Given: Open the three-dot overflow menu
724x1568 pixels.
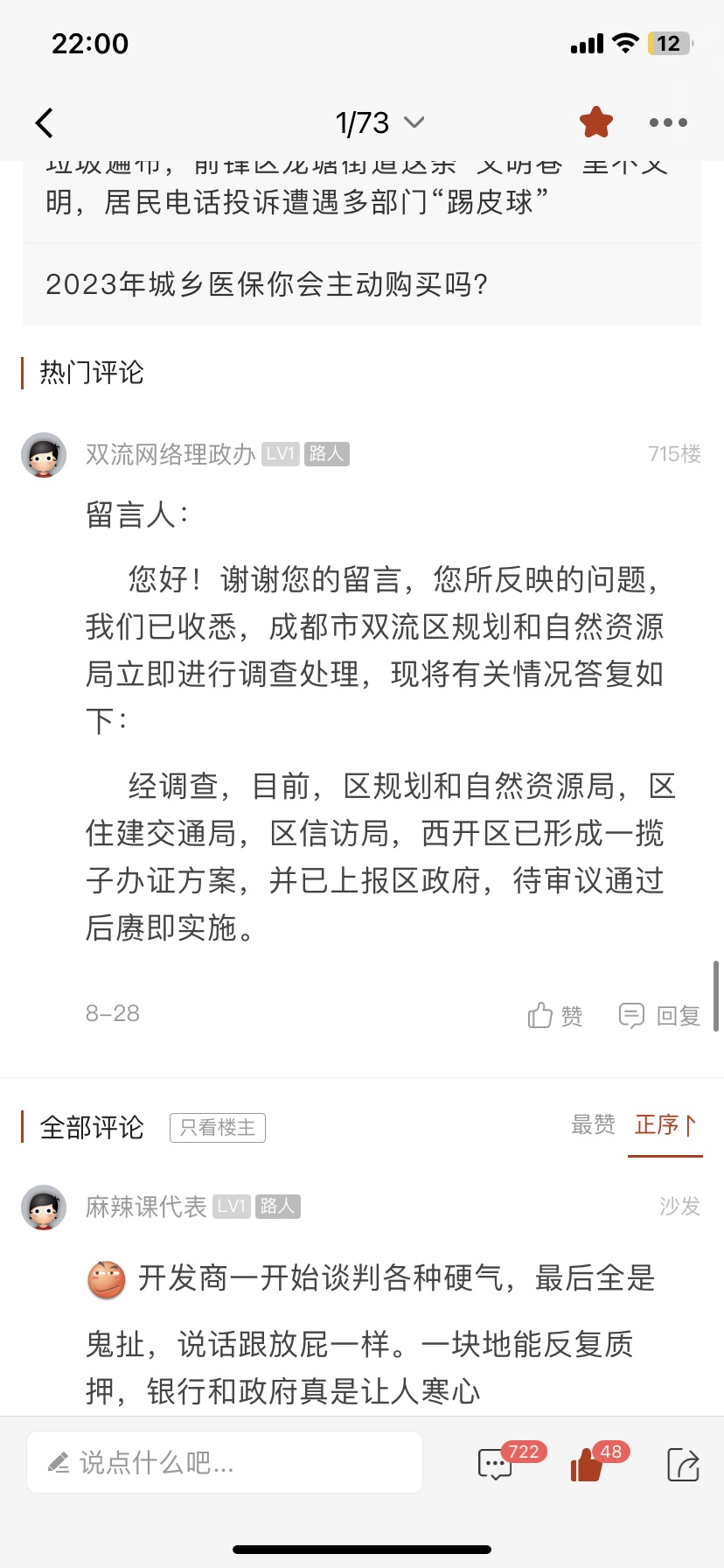Looking at the screenshot, I should [x=668, y=123].
